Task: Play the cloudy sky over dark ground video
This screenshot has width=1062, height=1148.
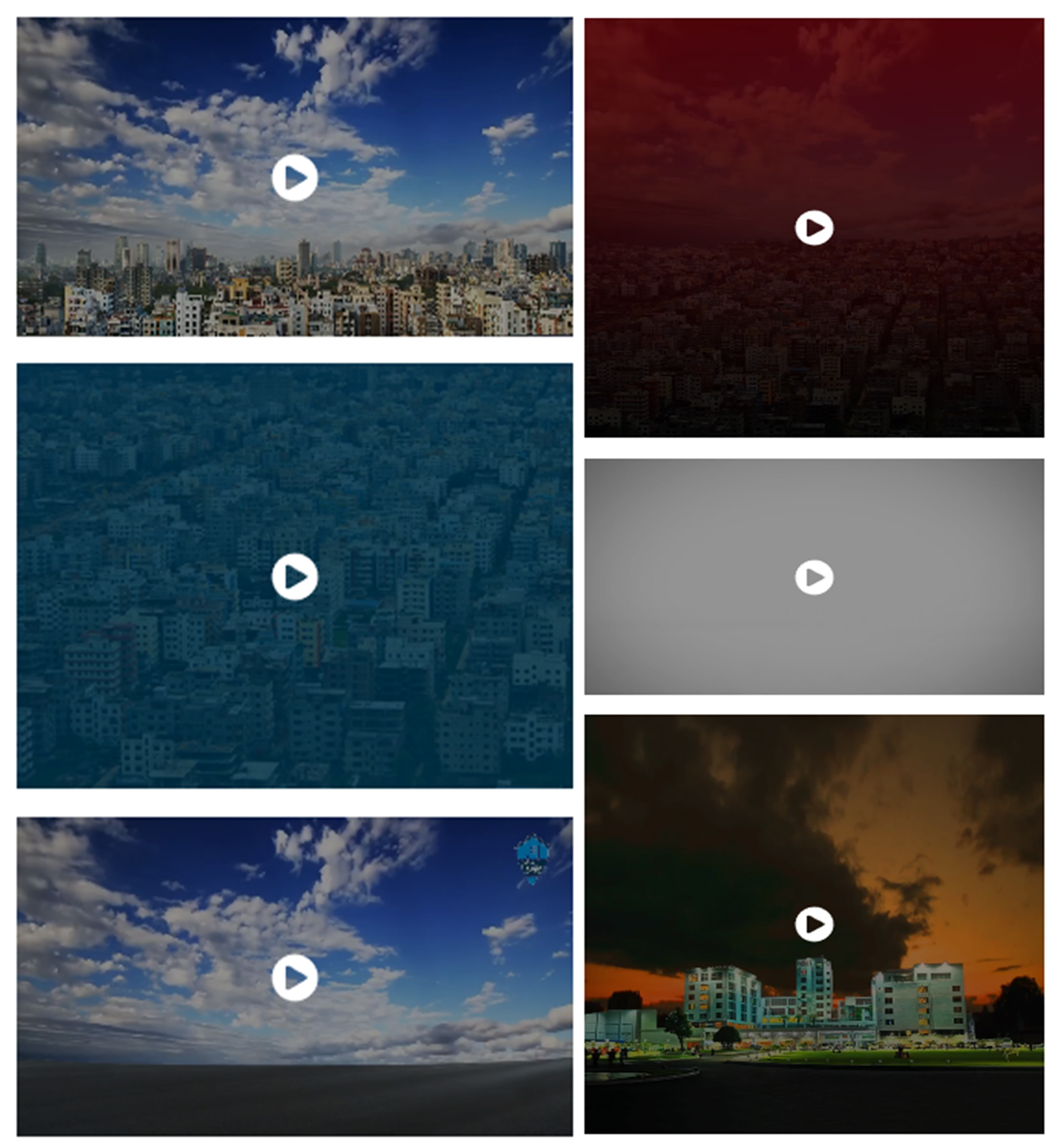Action: click(295, 977)
